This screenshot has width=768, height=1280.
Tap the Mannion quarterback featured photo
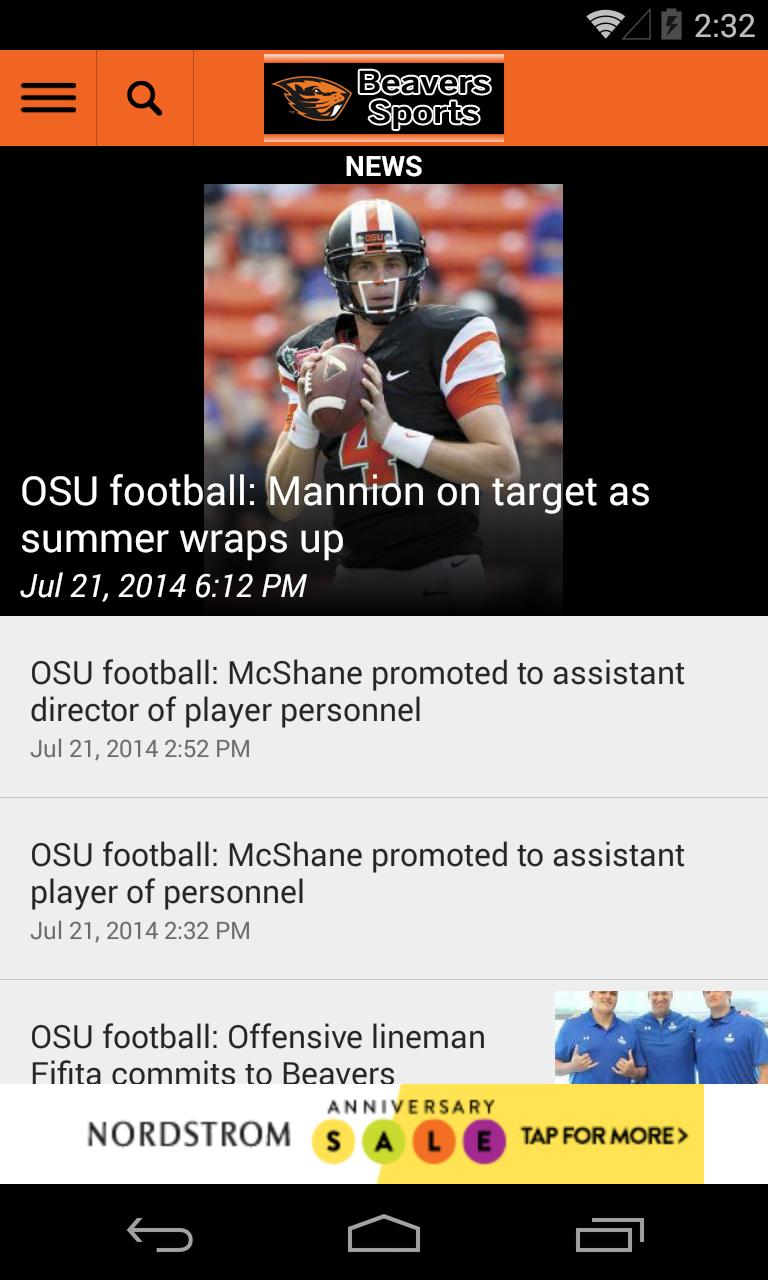[384, 330]
